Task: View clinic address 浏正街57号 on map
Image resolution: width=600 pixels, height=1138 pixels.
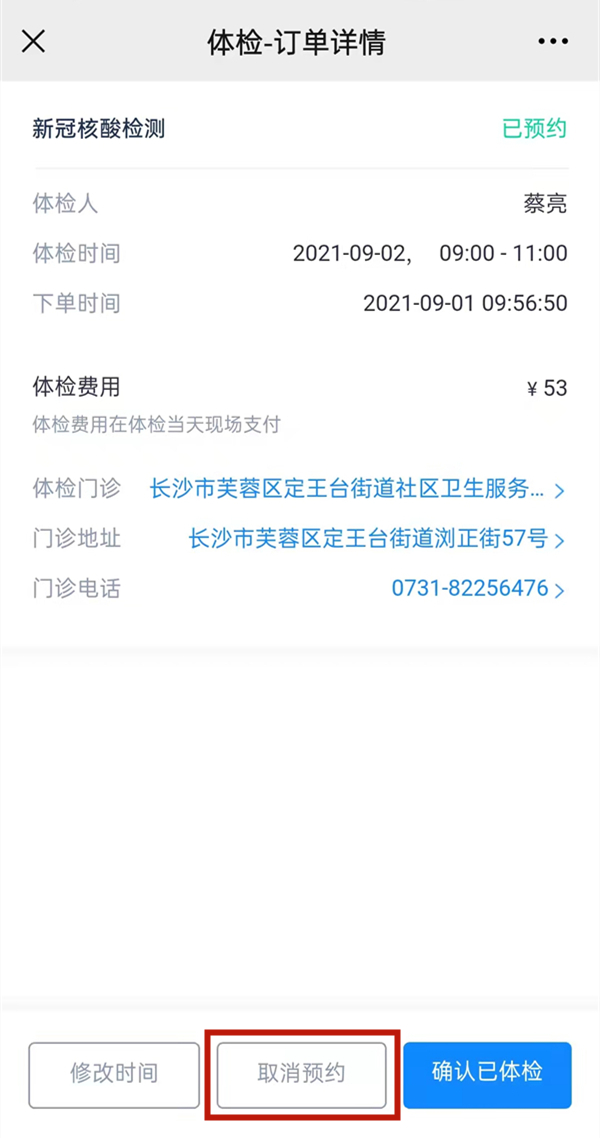Action: pyautogui.click(x=376, y=539)
